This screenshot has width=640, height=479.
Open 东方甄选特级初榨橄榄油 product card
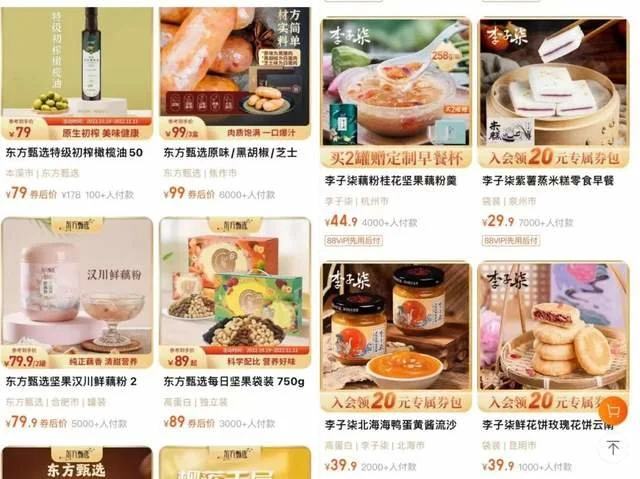[x=78, y=70]
